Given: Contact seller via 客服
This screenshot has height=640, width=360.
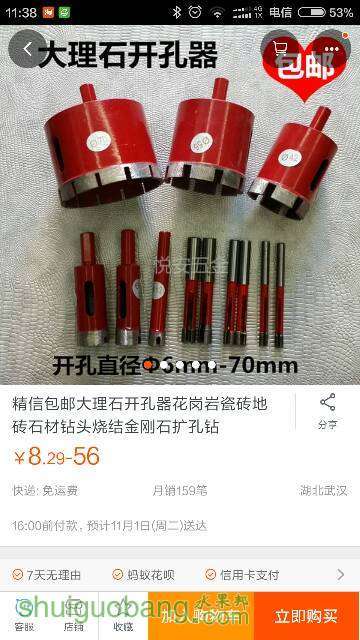Looking at the screenshot, I should (24, 616).
